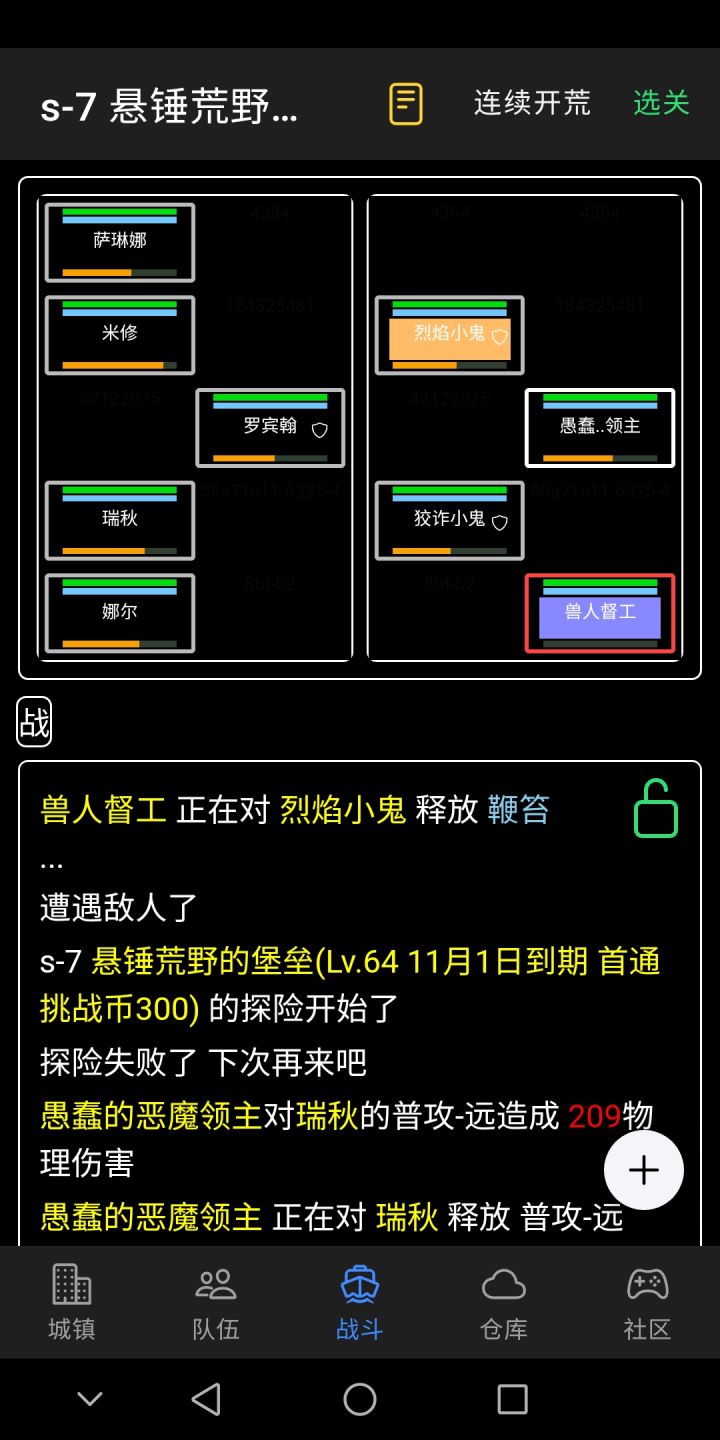Toggle the green lock on the battle log

click(655, 810)
